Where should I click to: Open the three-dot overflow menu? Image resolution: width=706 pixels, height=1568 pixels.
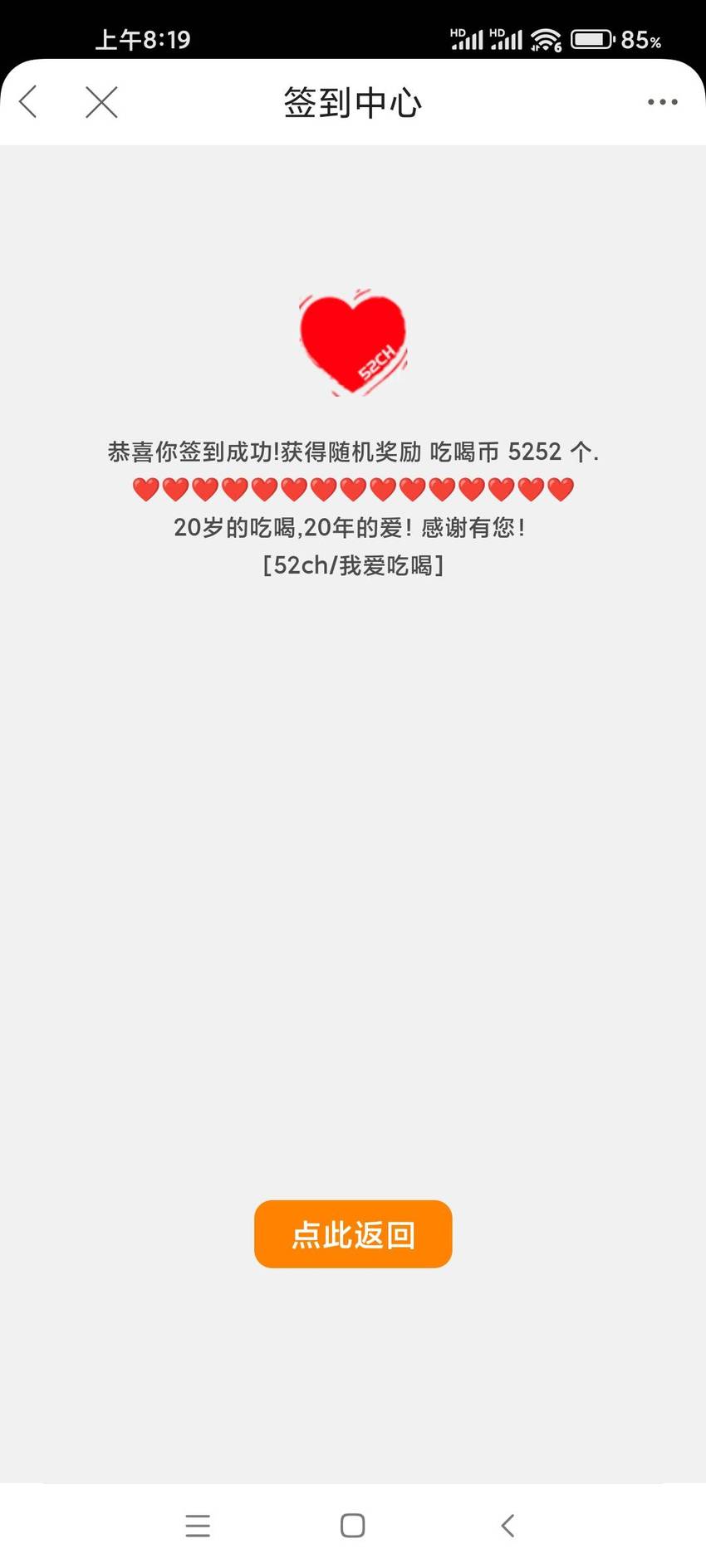click(662, 102)
